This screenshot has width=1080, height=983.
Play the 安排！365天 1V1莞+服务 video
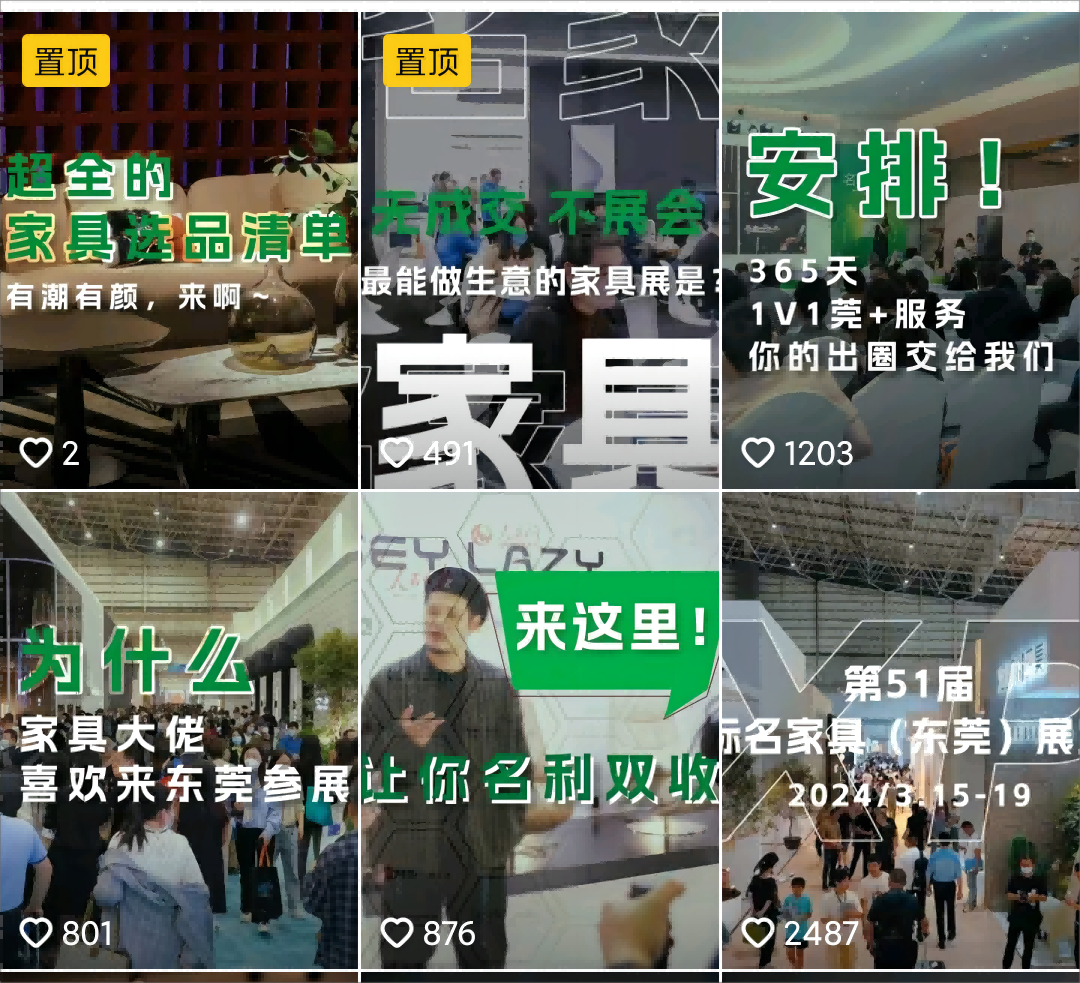[900, 250]
